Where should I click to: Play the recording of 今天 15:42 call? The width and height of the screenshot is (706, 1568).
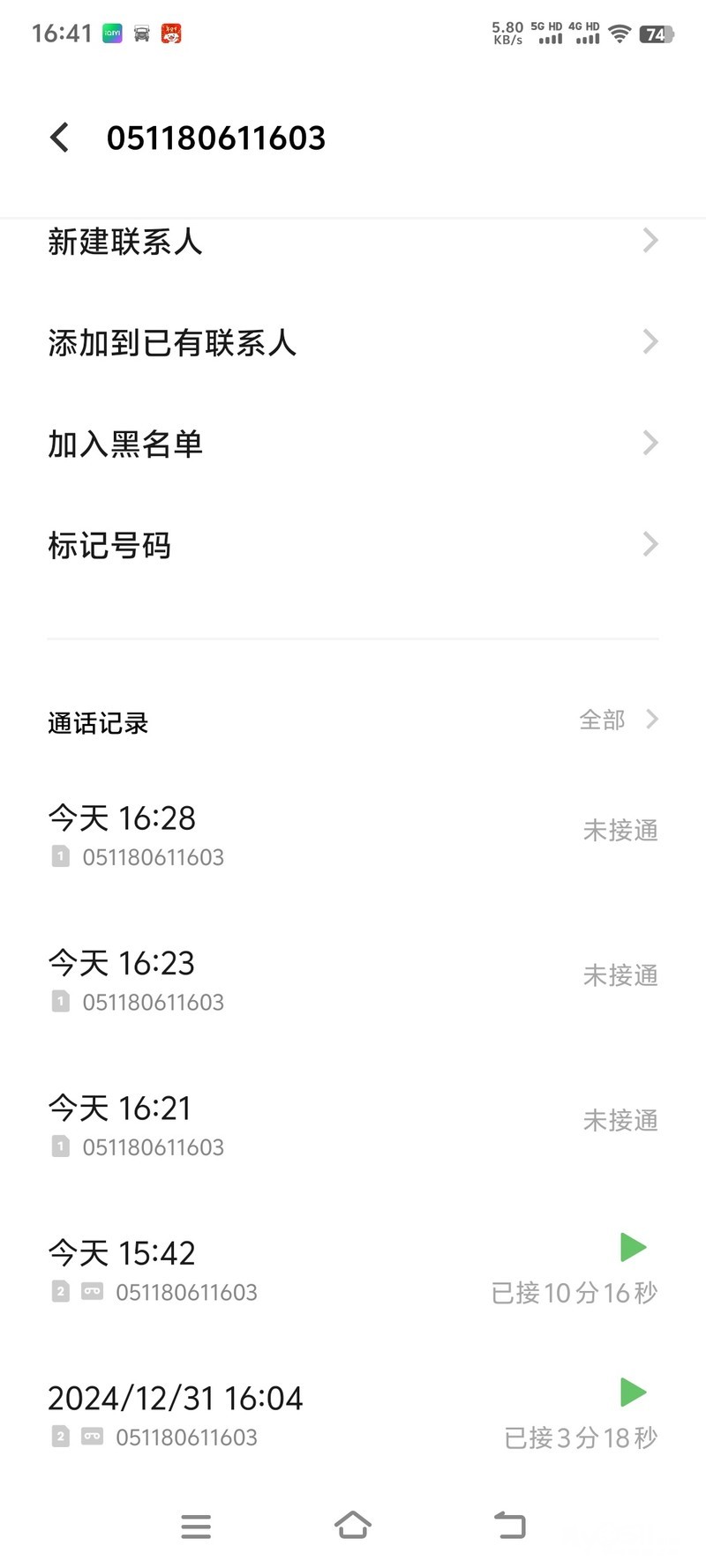(634, 1247)
